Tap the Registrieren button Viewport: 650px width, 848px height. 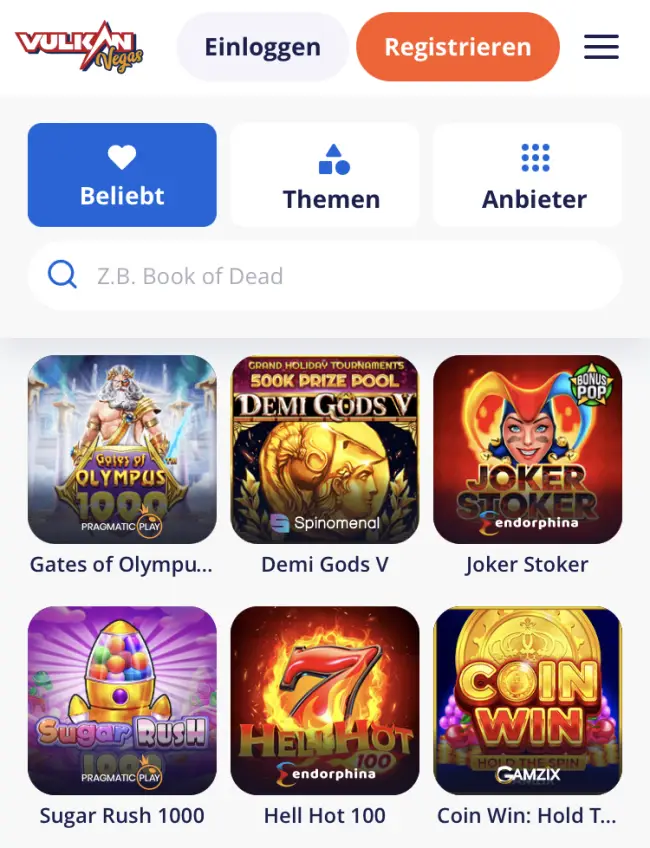point(457,47)
